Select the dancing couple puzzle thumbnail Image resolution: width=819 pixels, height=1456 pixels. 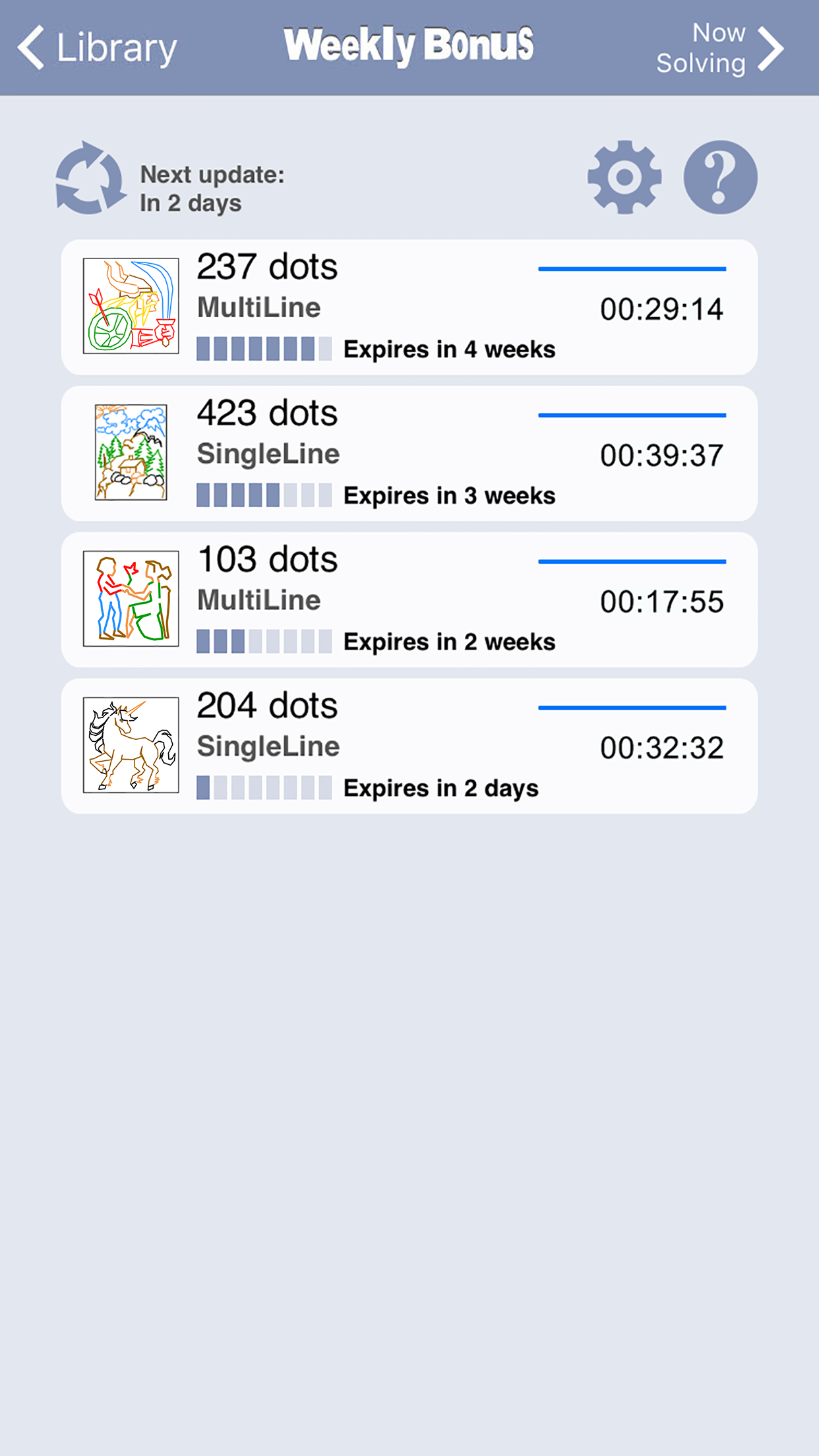point(131,599)
